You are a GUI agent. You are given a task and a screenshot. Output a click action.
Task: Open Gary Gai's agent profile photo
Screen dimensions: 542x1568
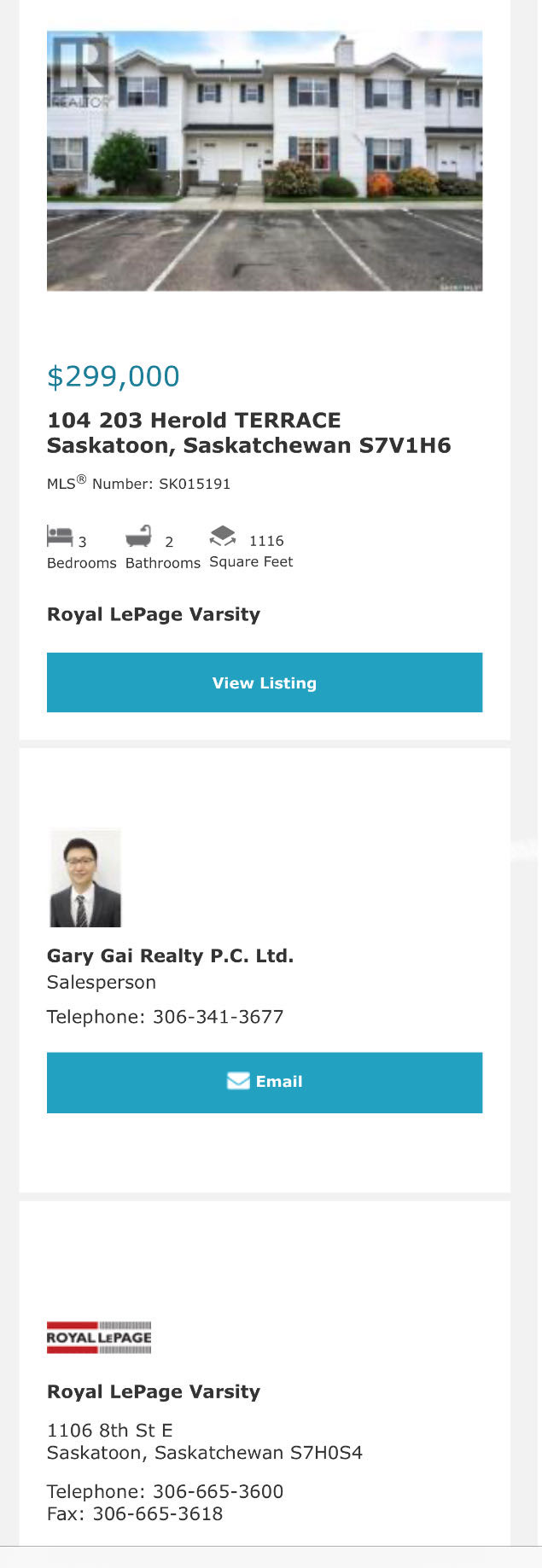coord(85,878)
